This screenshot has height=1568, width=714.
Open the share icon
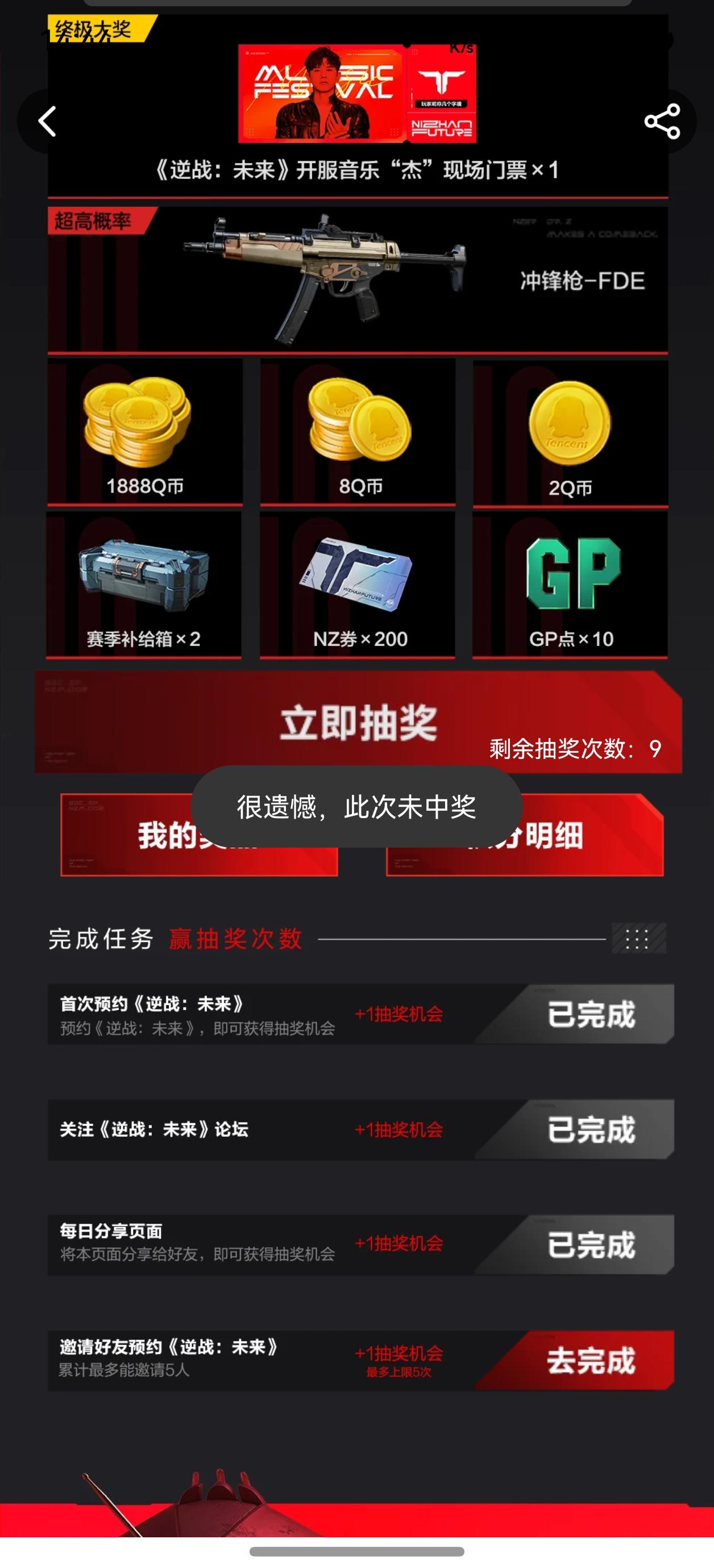click(x=663, y=121)
